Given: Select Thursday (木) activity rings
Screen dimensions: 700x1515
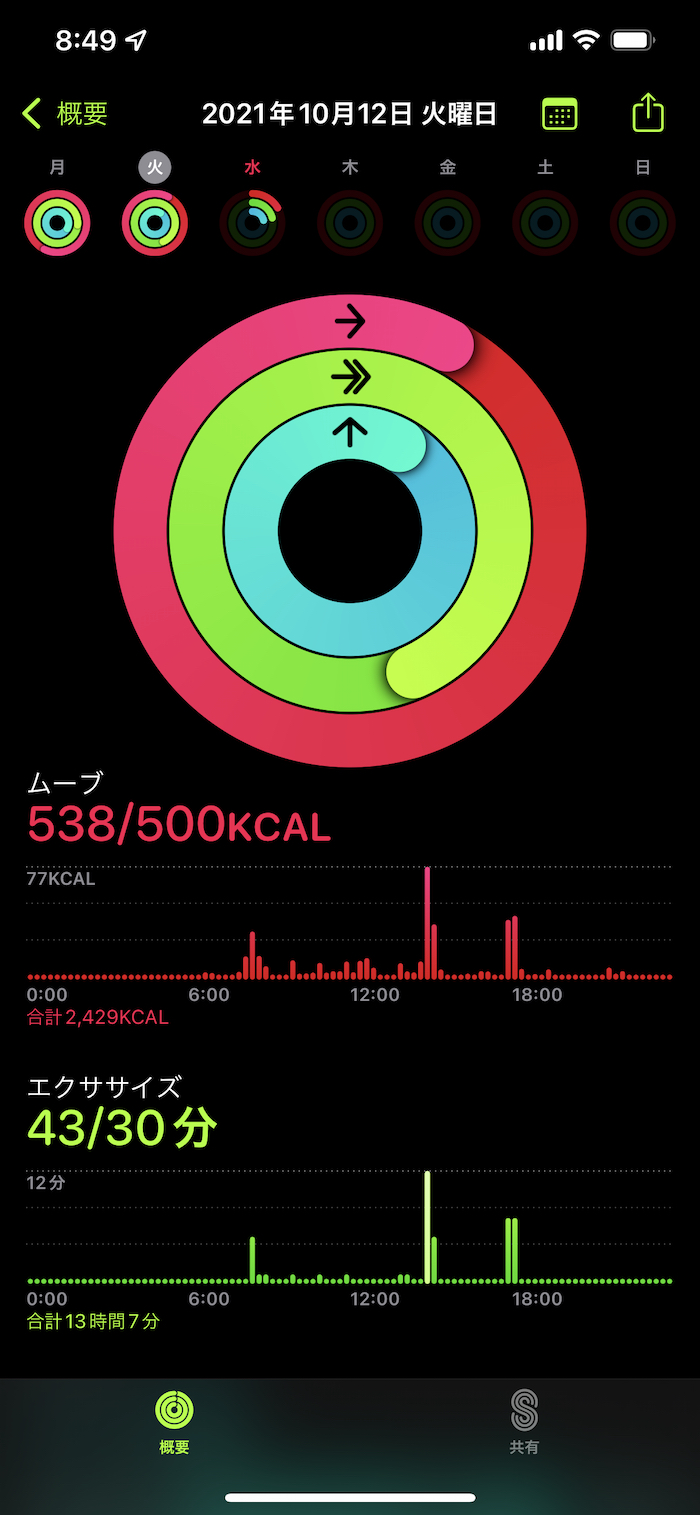Looking at the screenshot, I should [350, 223].
